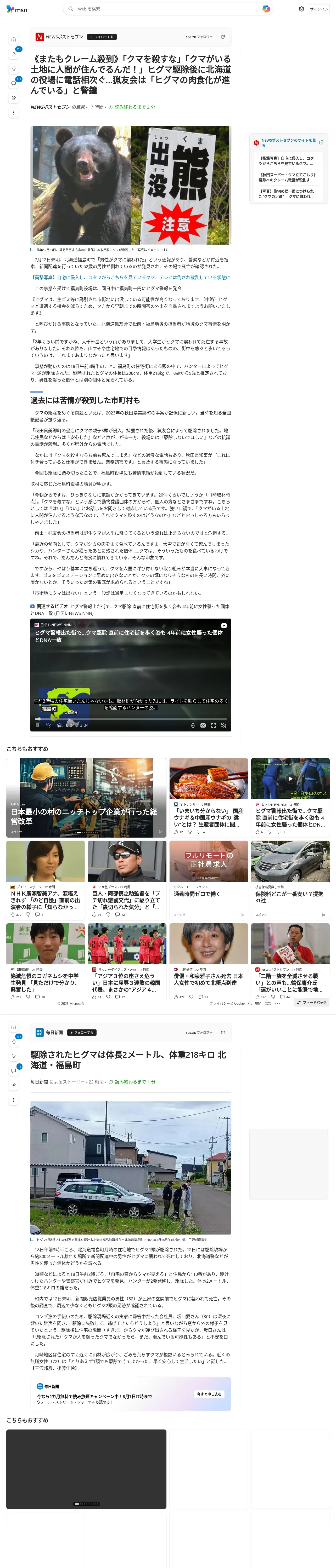Open the 巨人・阿部慎之助監督 article card
Screen dimensions: 336x1568
tap(127, 900)
